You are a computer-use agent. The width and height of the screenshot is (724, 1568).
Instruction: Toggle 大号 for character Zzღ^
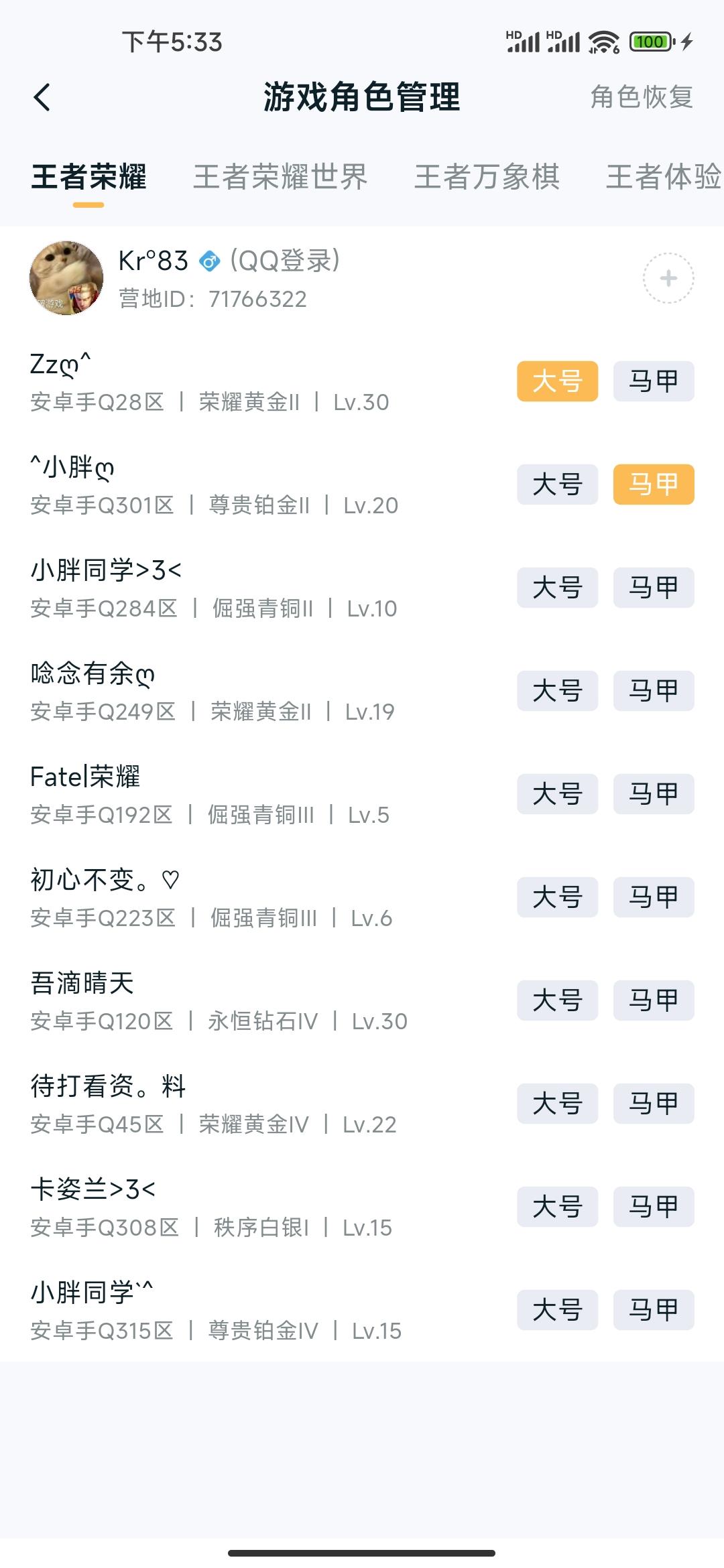(557, 381)
